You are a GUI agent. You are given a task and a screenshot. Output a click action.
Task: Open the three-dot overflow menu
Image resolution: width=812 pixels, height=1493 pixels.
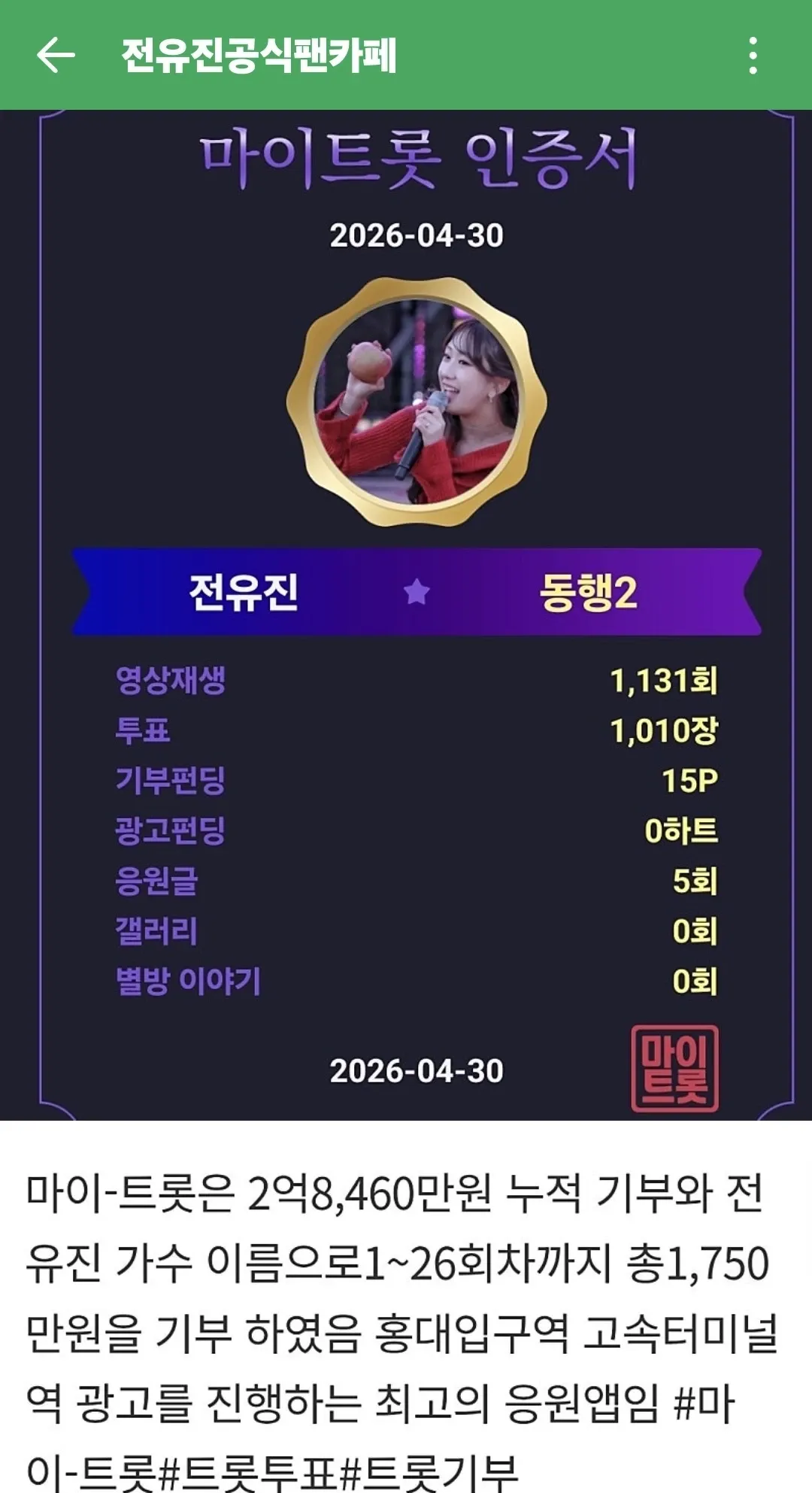point(753,56)
